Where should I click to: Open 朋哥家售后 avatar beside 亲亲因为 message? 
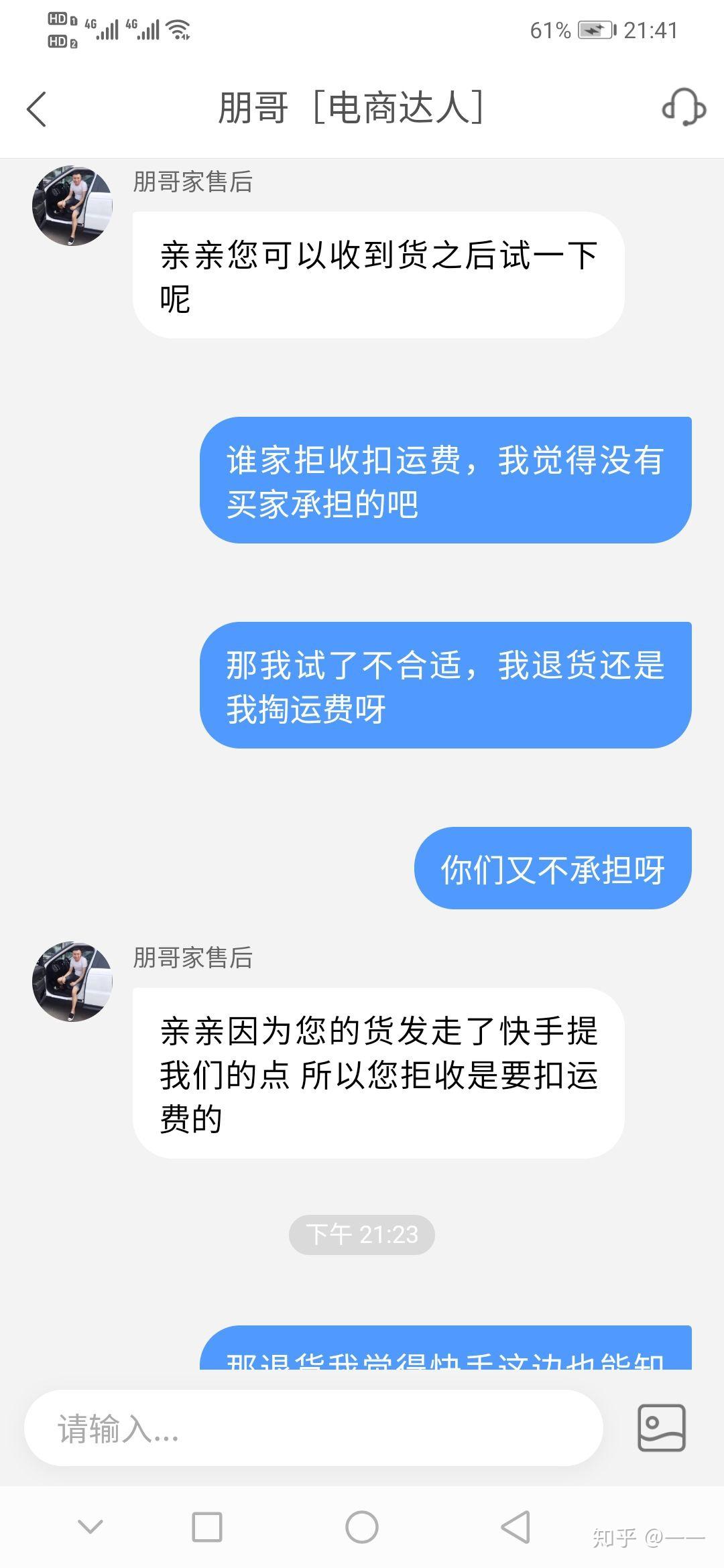72,981
